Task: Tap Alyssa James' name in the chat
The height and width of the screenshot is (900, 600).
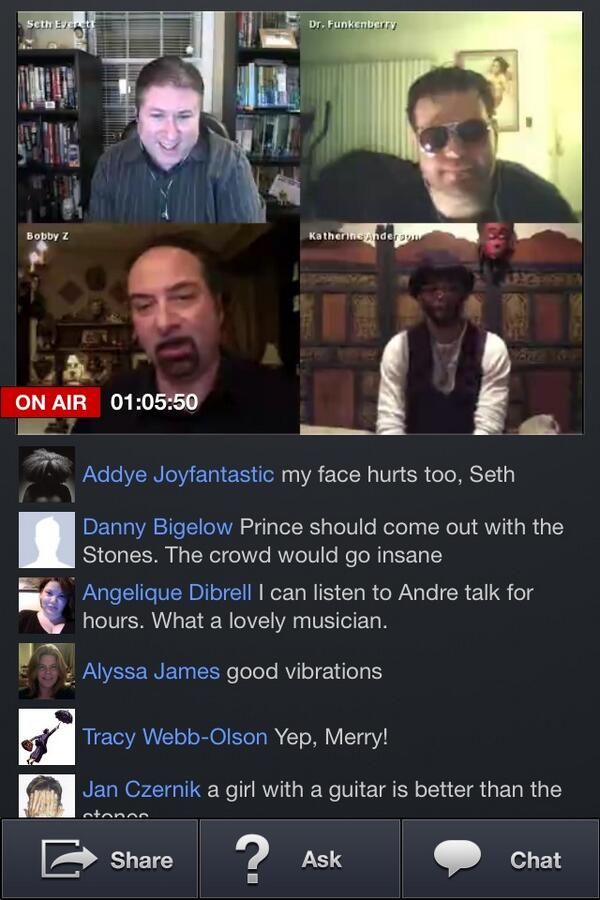Action: [x=151, y=671]
